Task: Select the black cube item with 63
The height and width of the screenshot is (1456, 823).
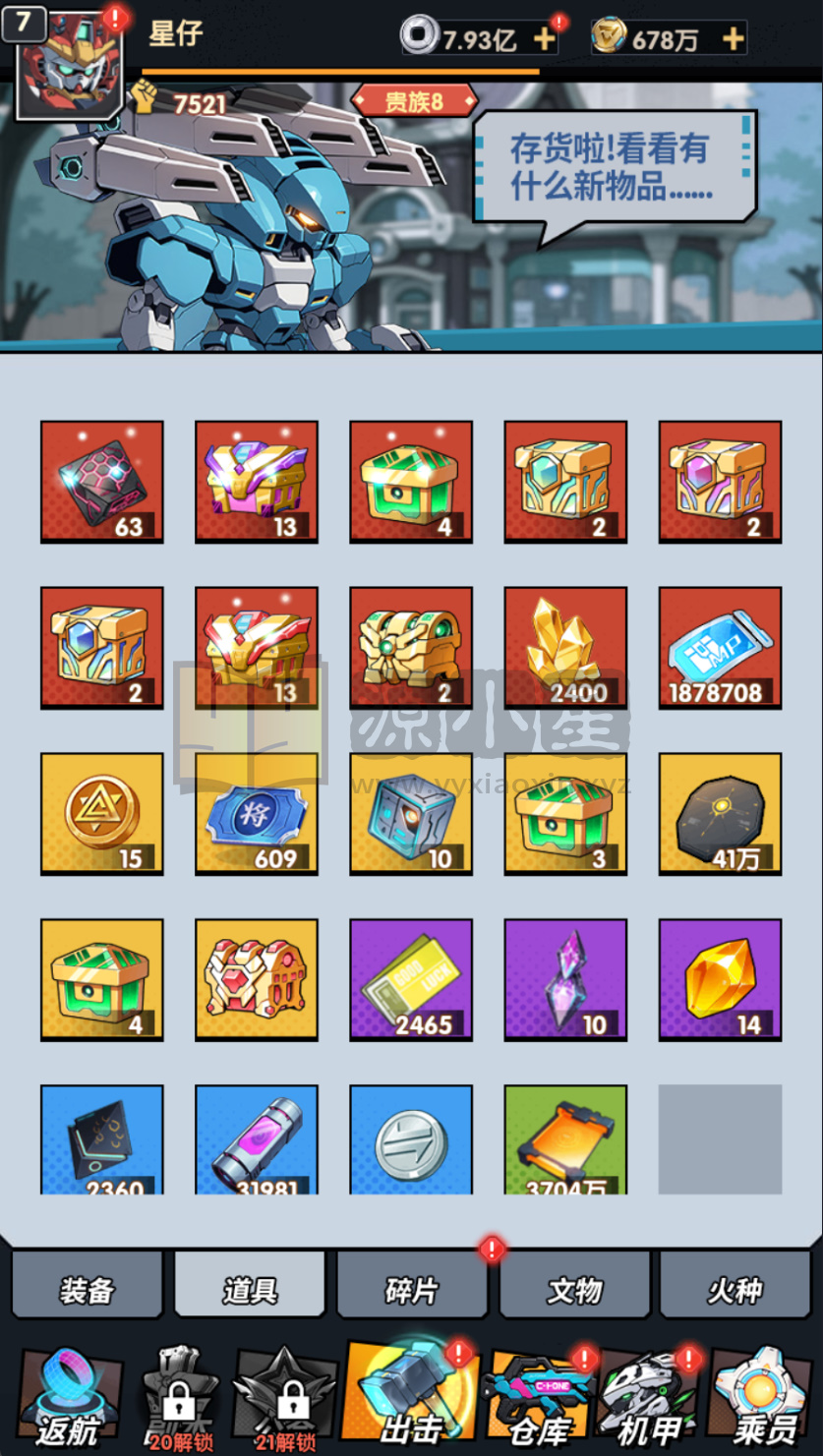Action: (x=101, y=482)
